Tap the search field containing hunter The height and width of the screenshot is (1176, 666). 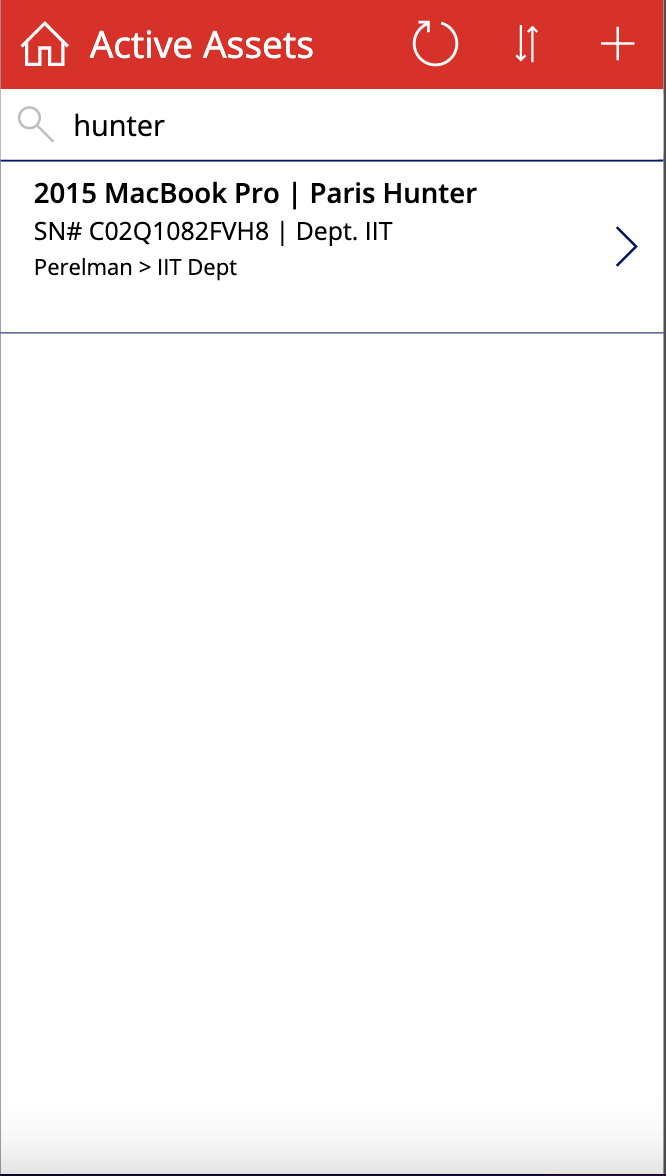(333, 125)
